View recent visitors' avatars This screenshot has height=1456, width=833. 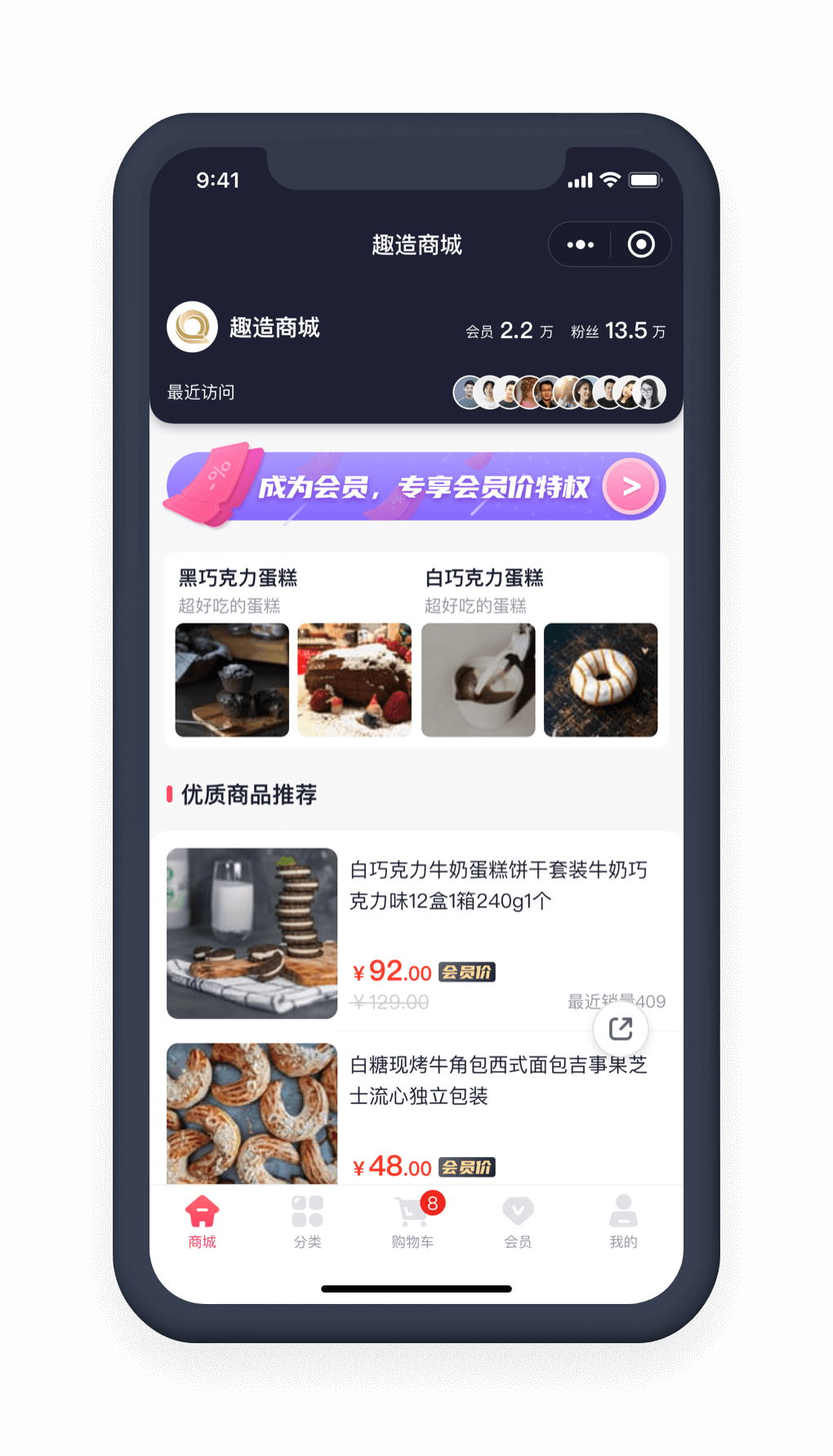tap(559, 392)
